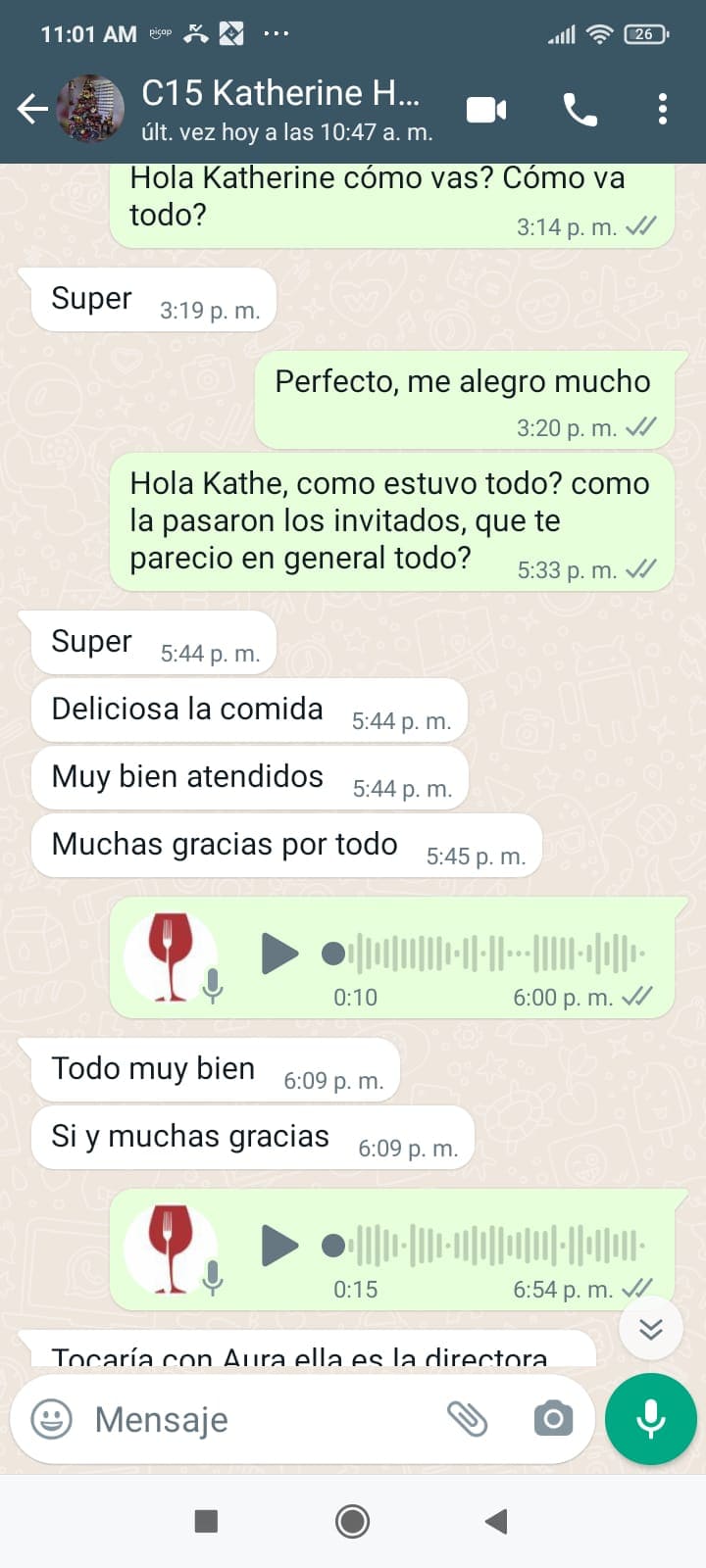The image size is (706, 1568).
Task: Start a video call with Katherine
Action: [x=486, y=109]
